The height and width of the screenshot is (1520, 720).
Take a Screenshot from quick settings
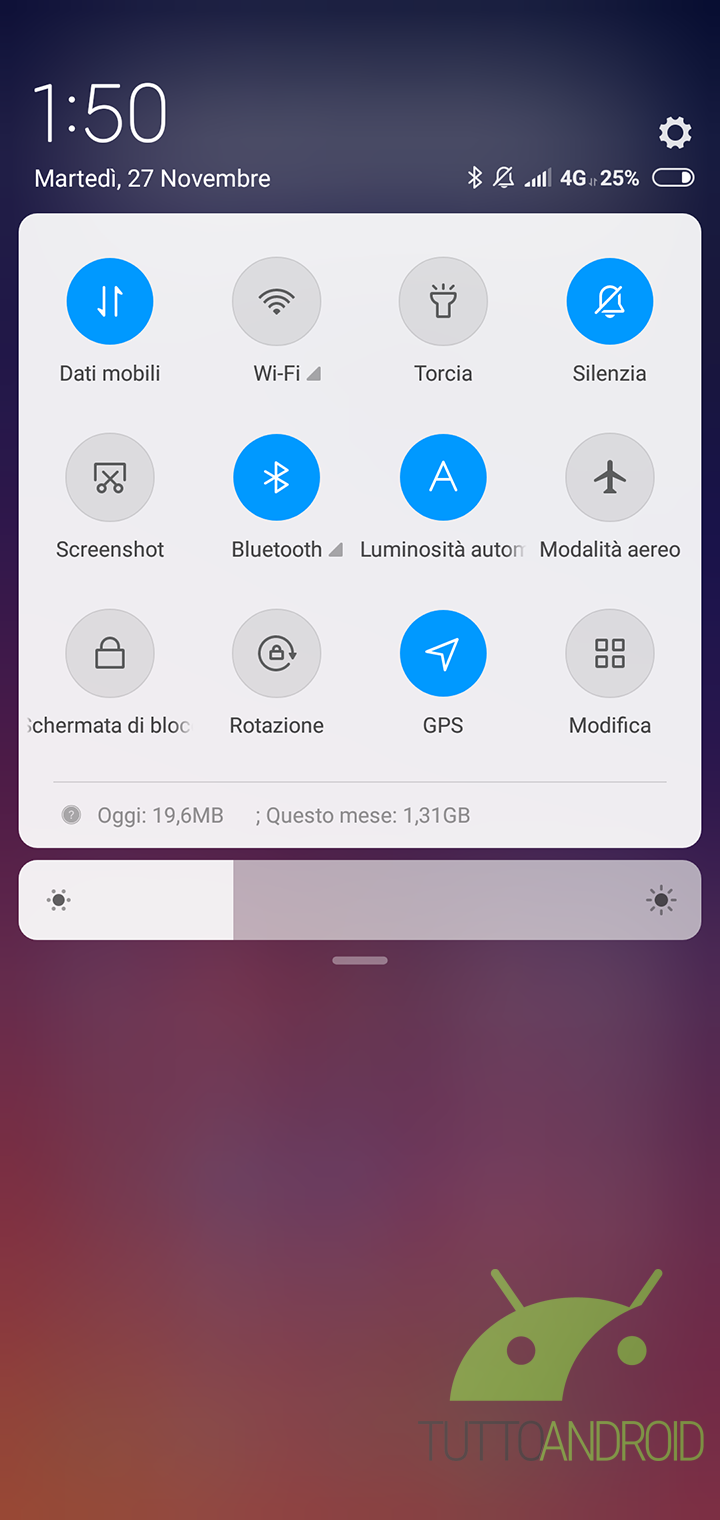pos(110,477)
